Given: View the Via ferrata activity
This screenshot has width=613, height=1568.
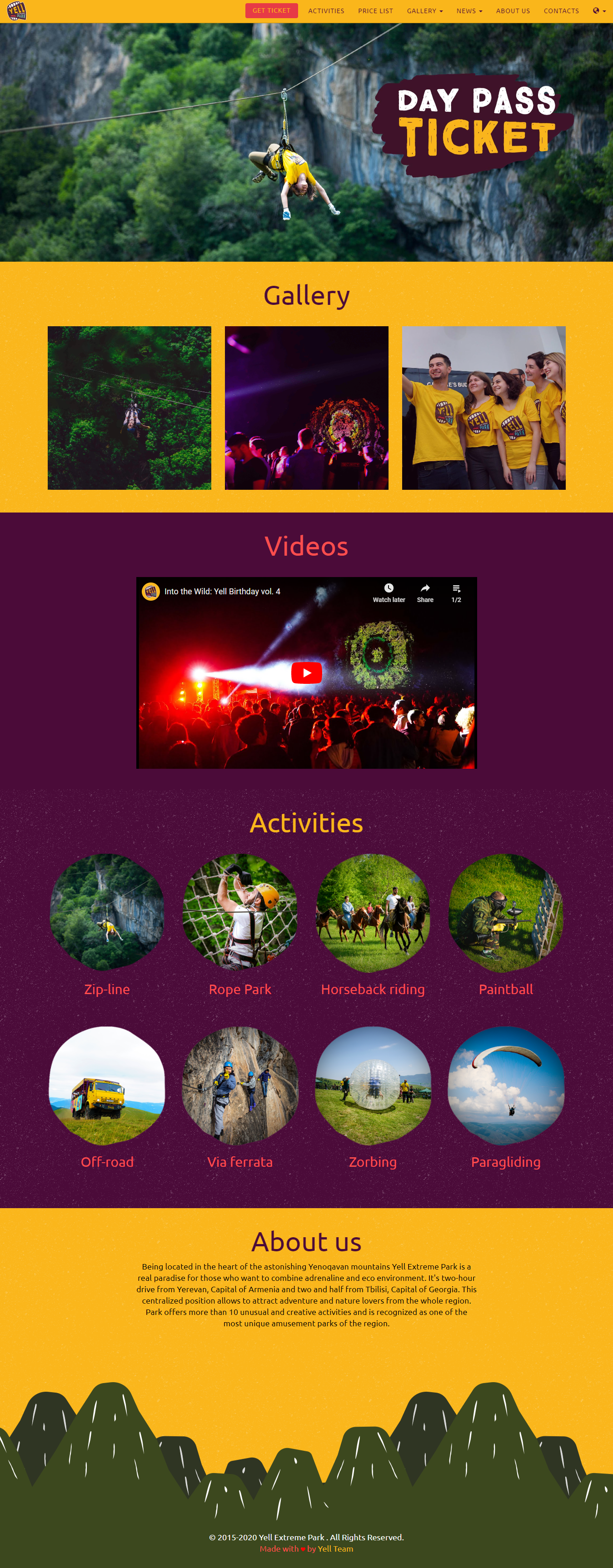Looking at the screenshot, I should point(240,1085).
